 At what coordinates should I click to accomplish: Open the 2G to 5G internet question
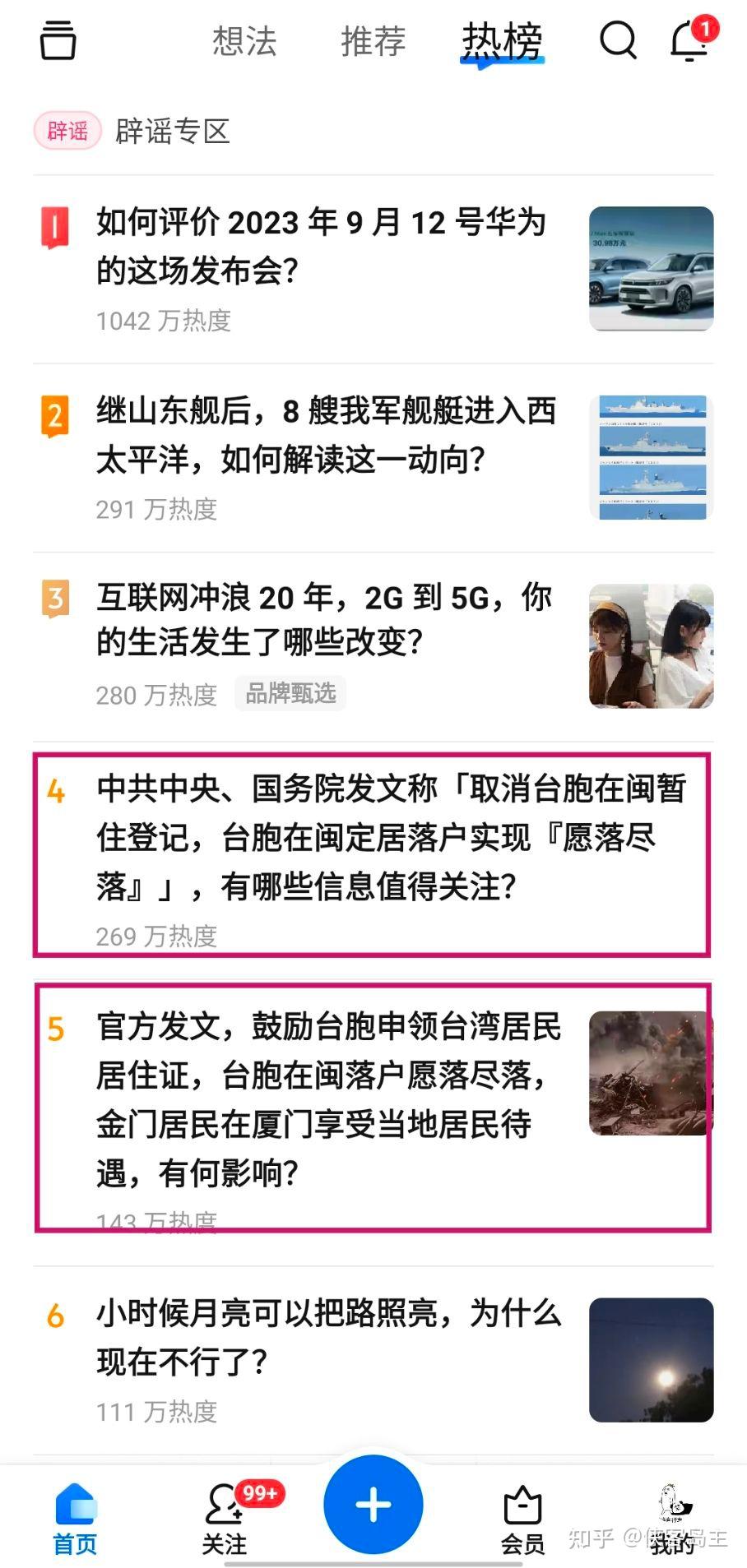tap(323, 620)
